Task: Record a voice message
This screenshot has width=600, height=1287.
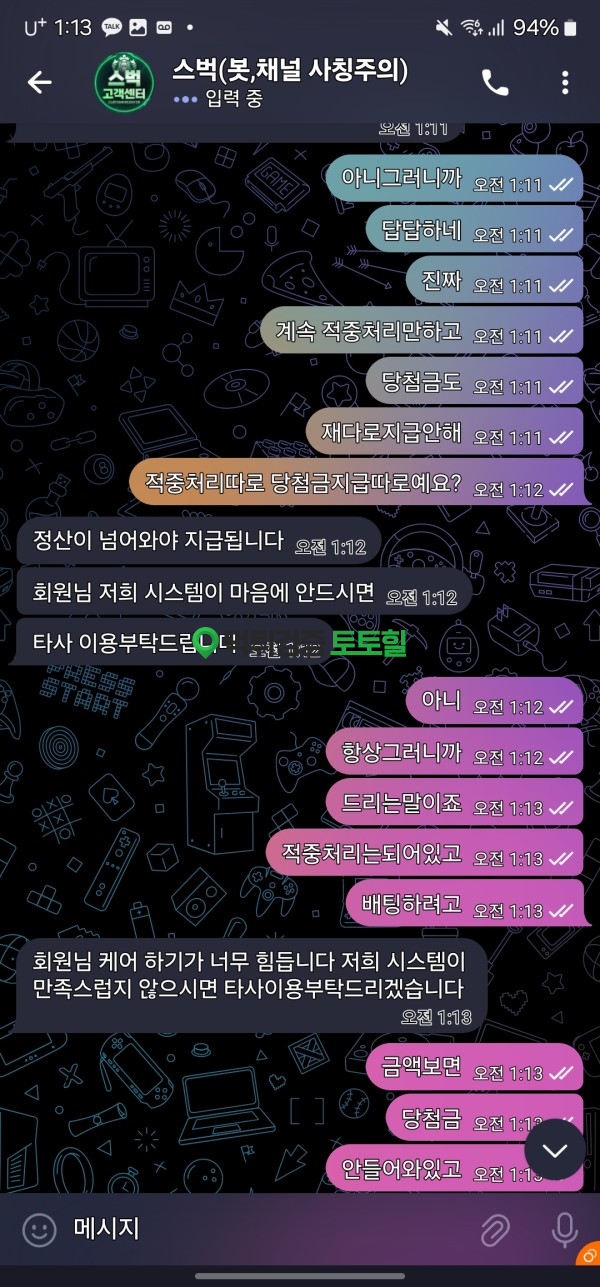Action: (565, 1230)
